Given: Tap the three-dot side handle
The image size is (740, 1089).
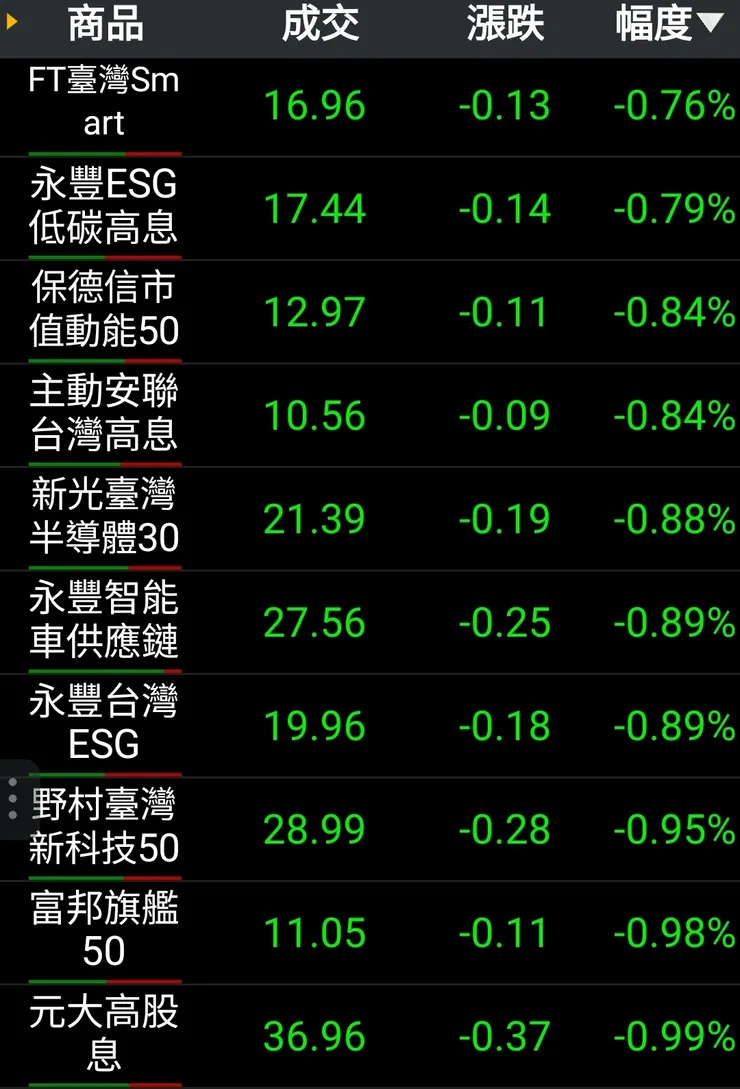Looking at the screenshot, I should pos(12,800).
